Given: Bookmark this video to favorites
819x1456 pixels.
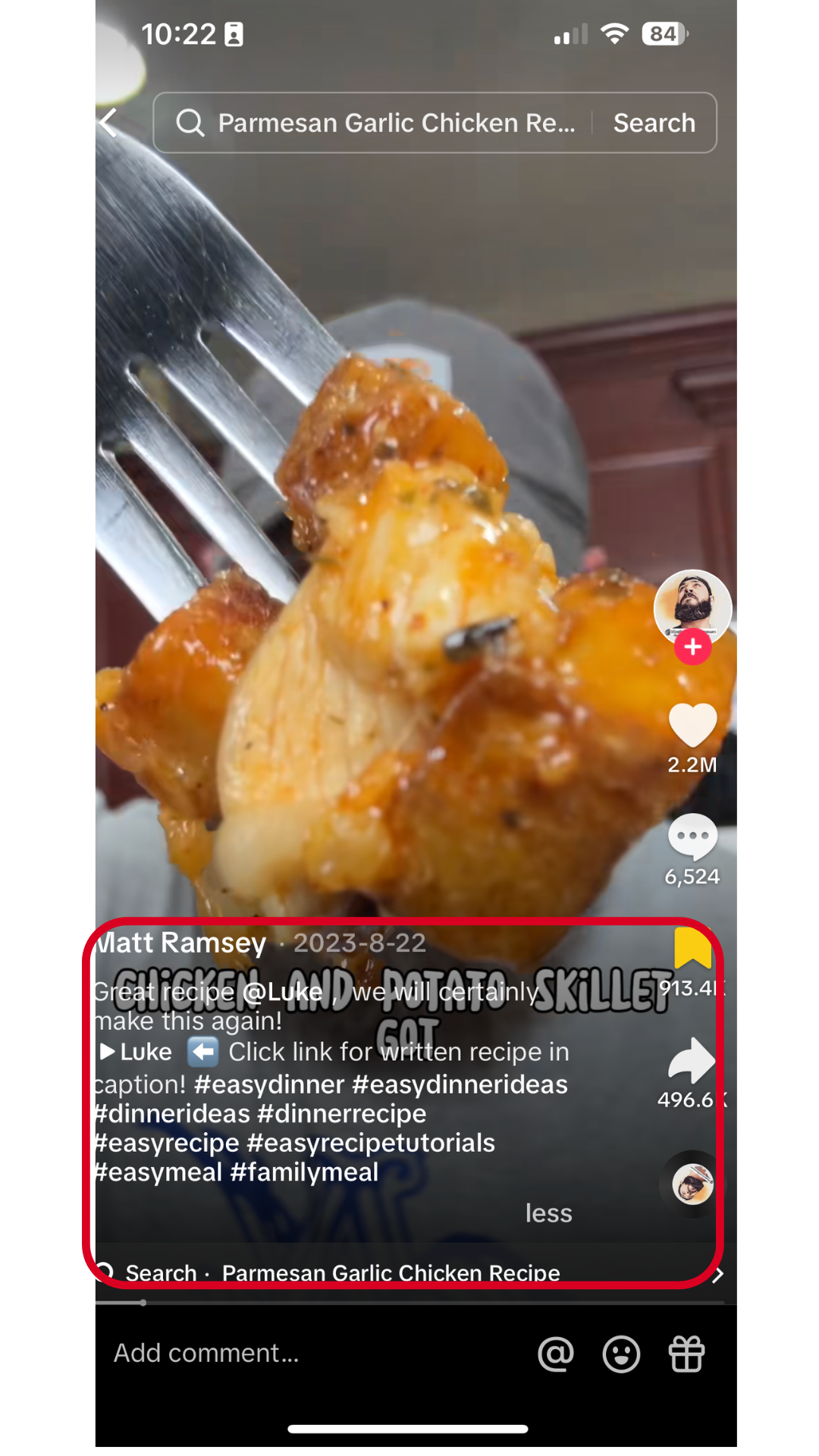Looking at the screenshot, I should [692, 949].
